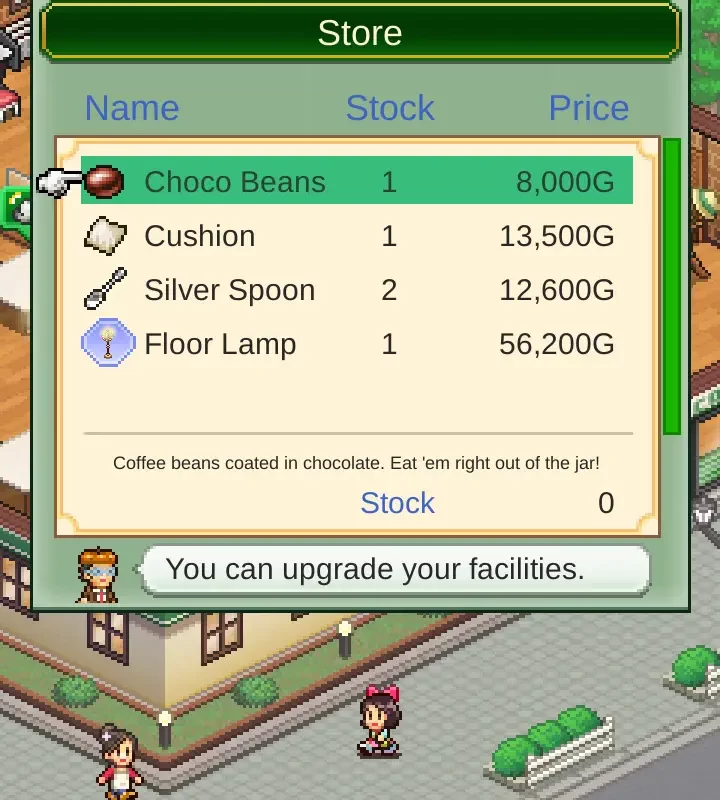Select the Floor Lamp item

click(356, 344)
